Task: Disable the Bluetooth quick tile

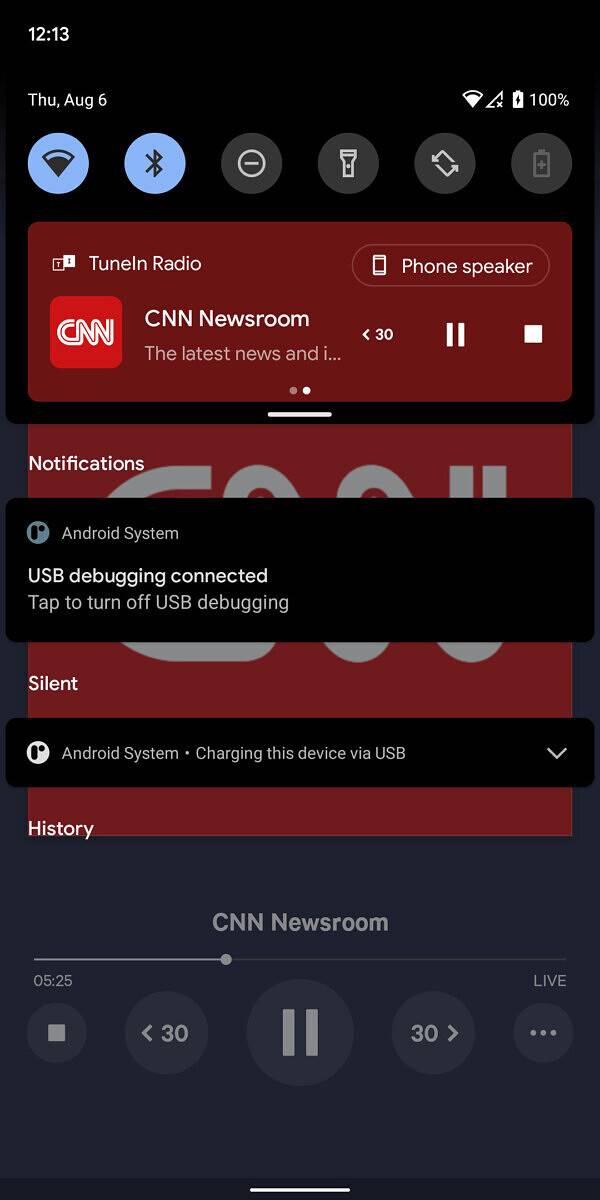Action: [154, 163]
